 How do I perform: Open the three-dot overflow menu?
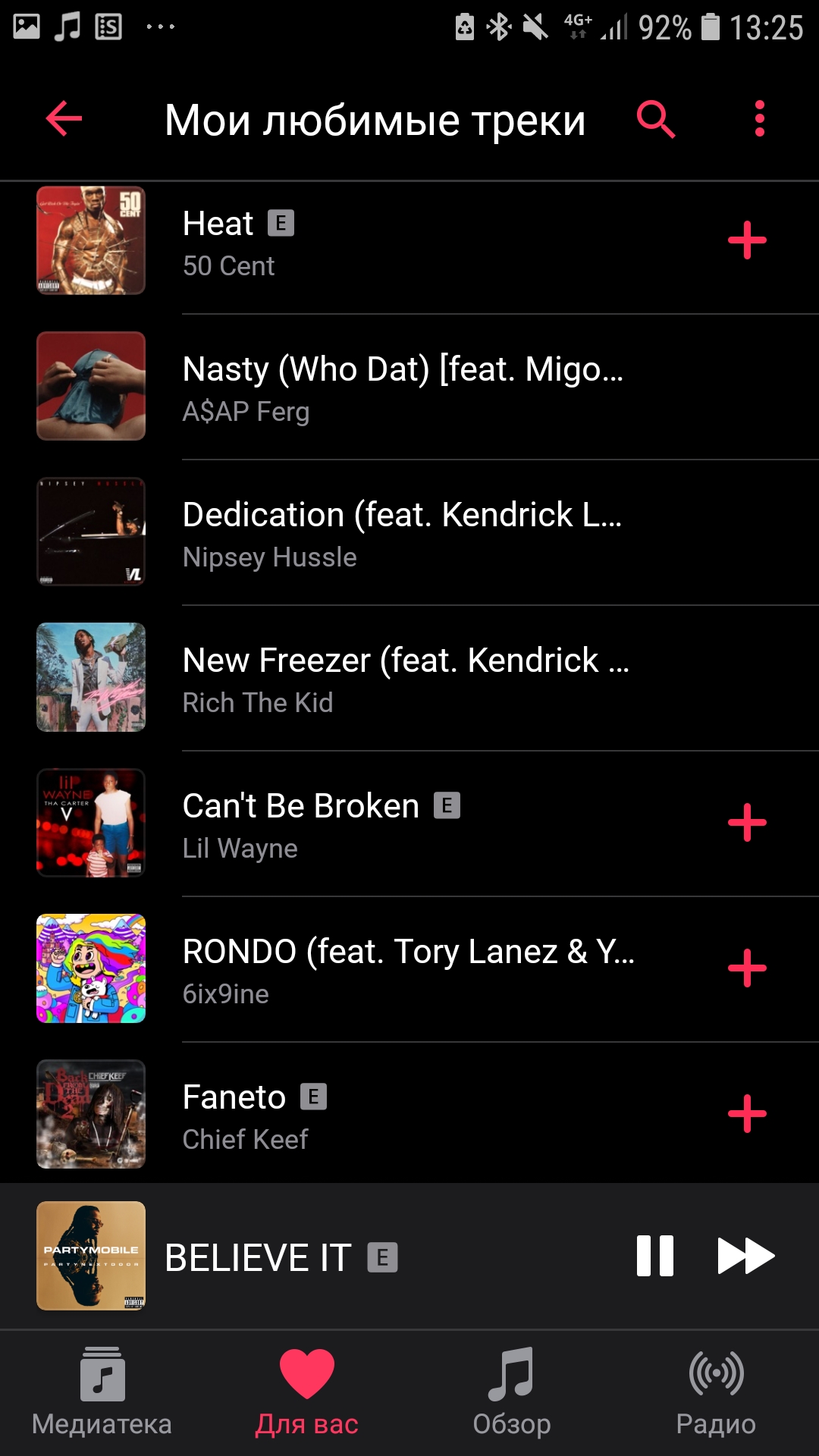(760, 119)
